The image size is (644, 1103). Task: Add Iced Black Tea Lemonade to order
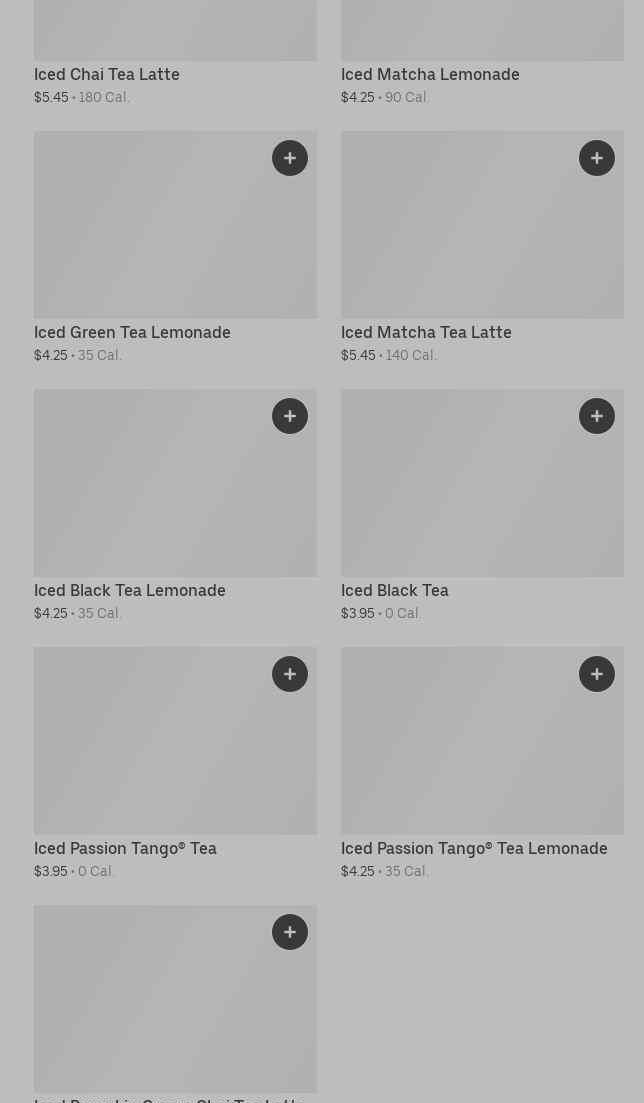pyautogui.click(x=290, y=416)
